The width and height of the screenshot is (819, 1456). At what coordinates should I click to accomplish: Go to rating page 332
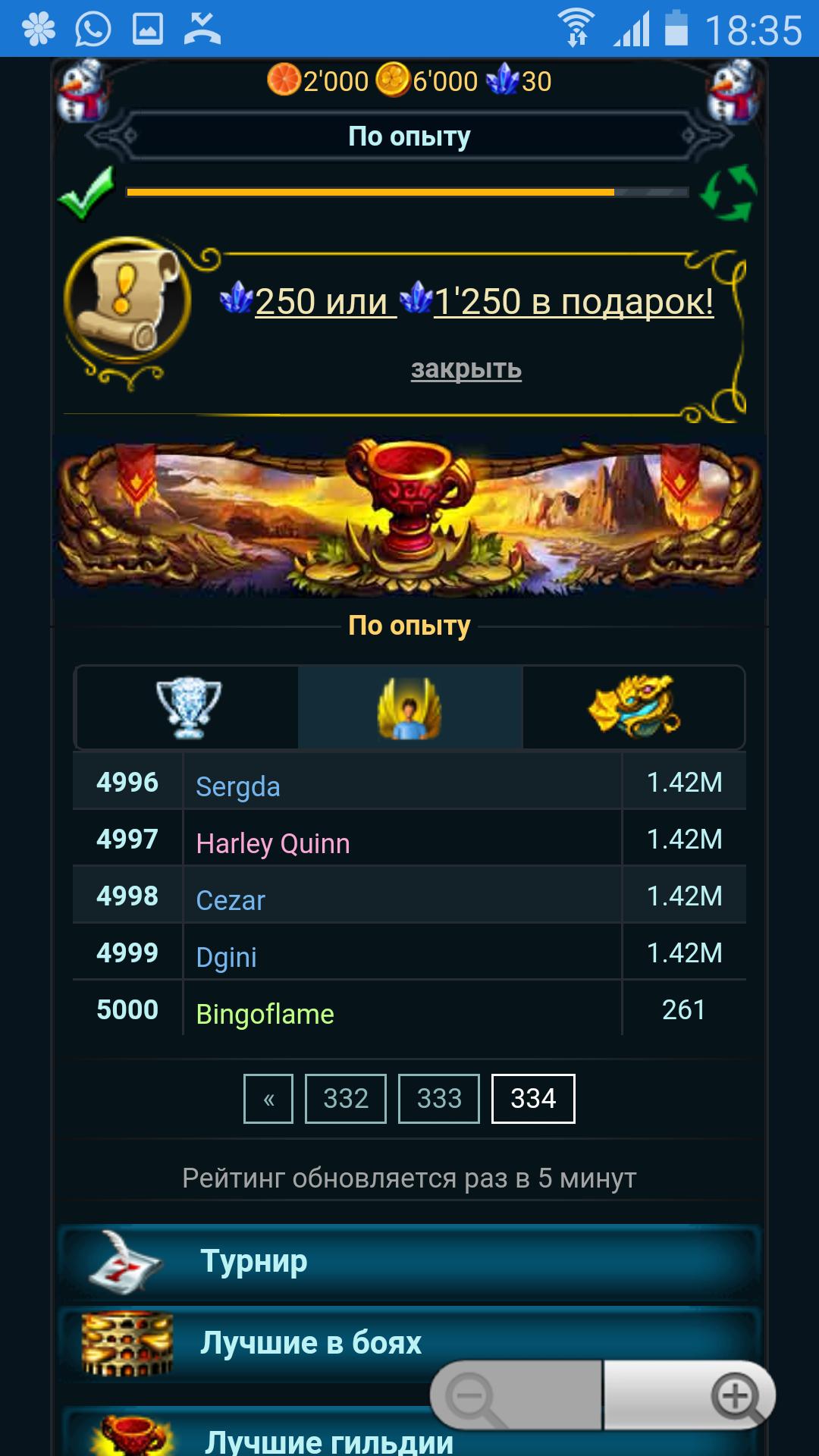(346, 1099)
